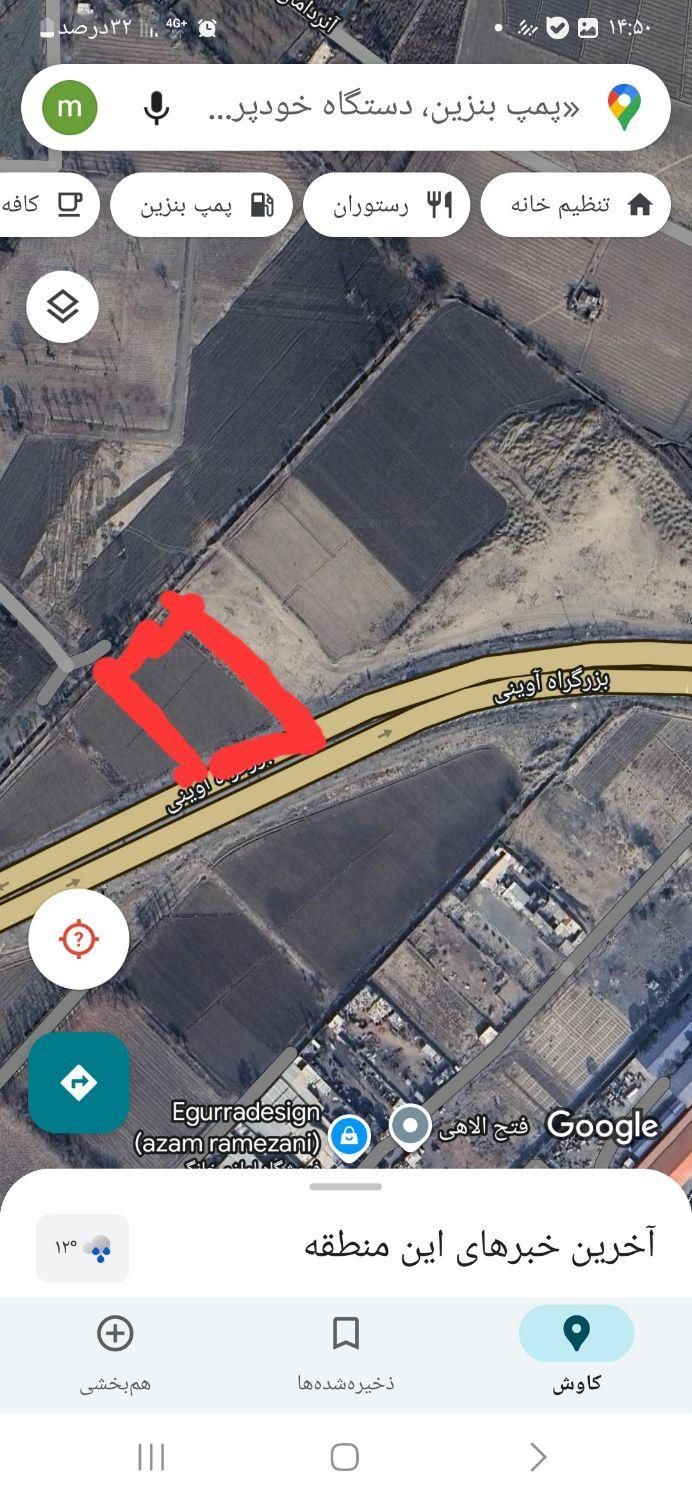Tap the کافه chip
The width and height of the screenshot is (692, 1500).
45,205
